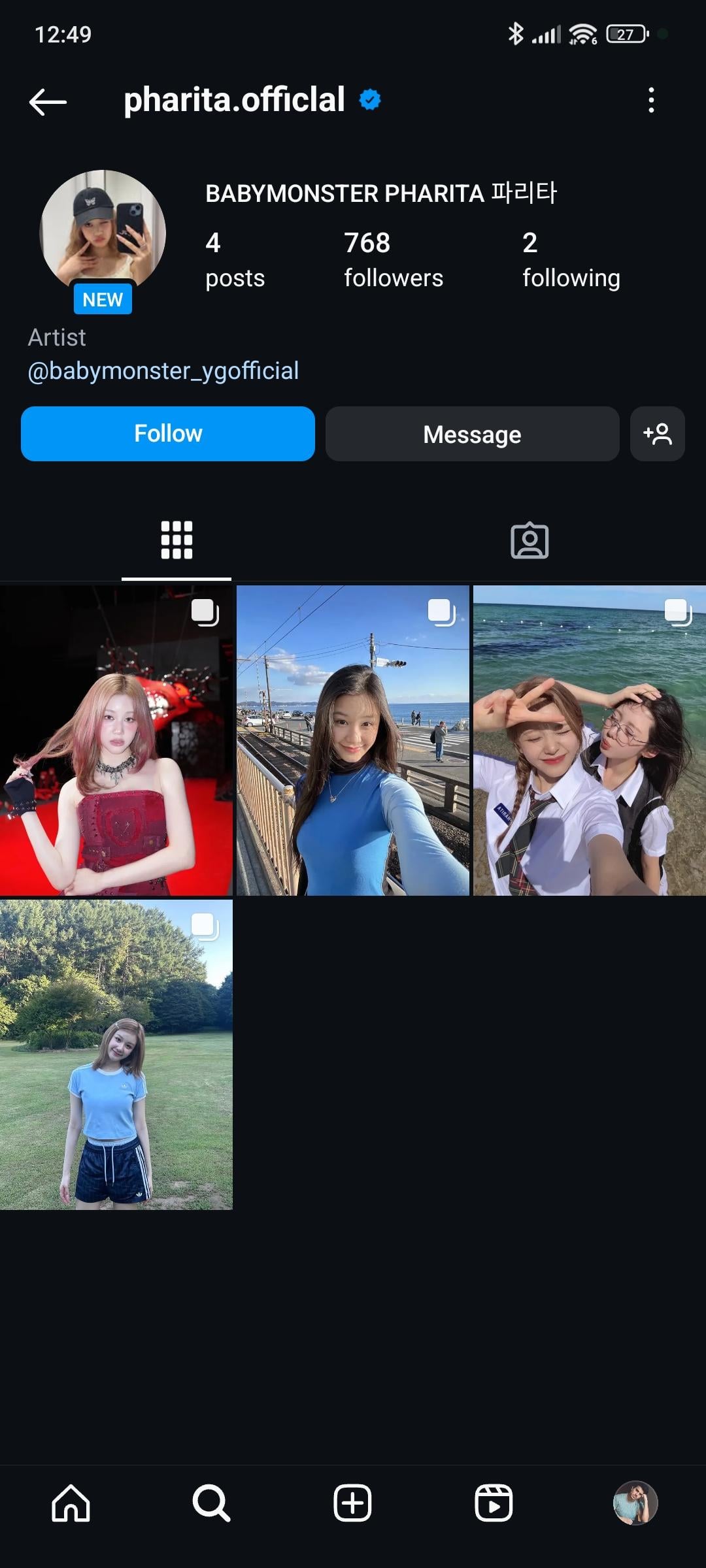Screen dimensions: 706x1568
Task: Create a new post
Action: click(x=352, y=1503)
